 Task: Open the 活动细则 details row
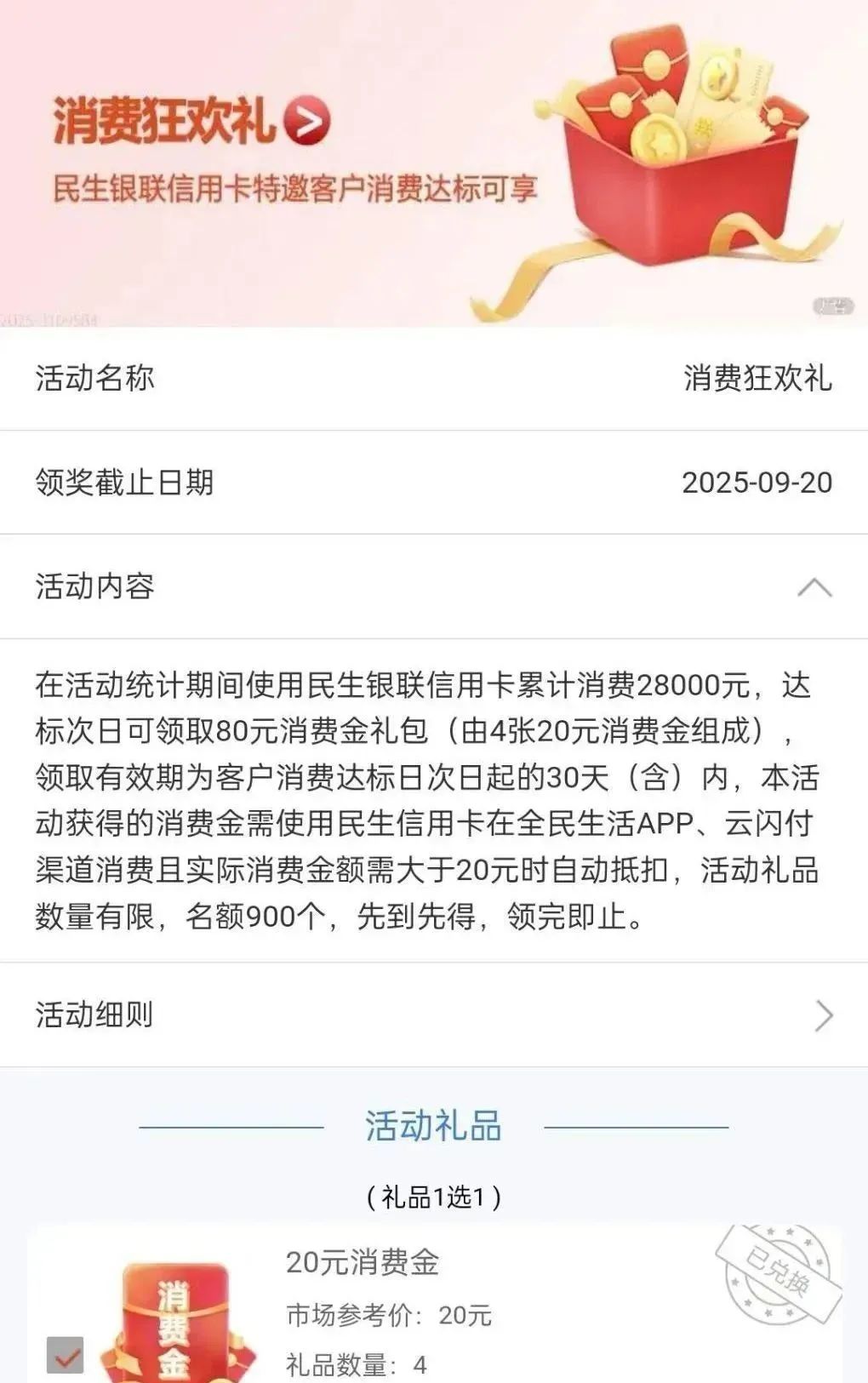click(434, 1014)
